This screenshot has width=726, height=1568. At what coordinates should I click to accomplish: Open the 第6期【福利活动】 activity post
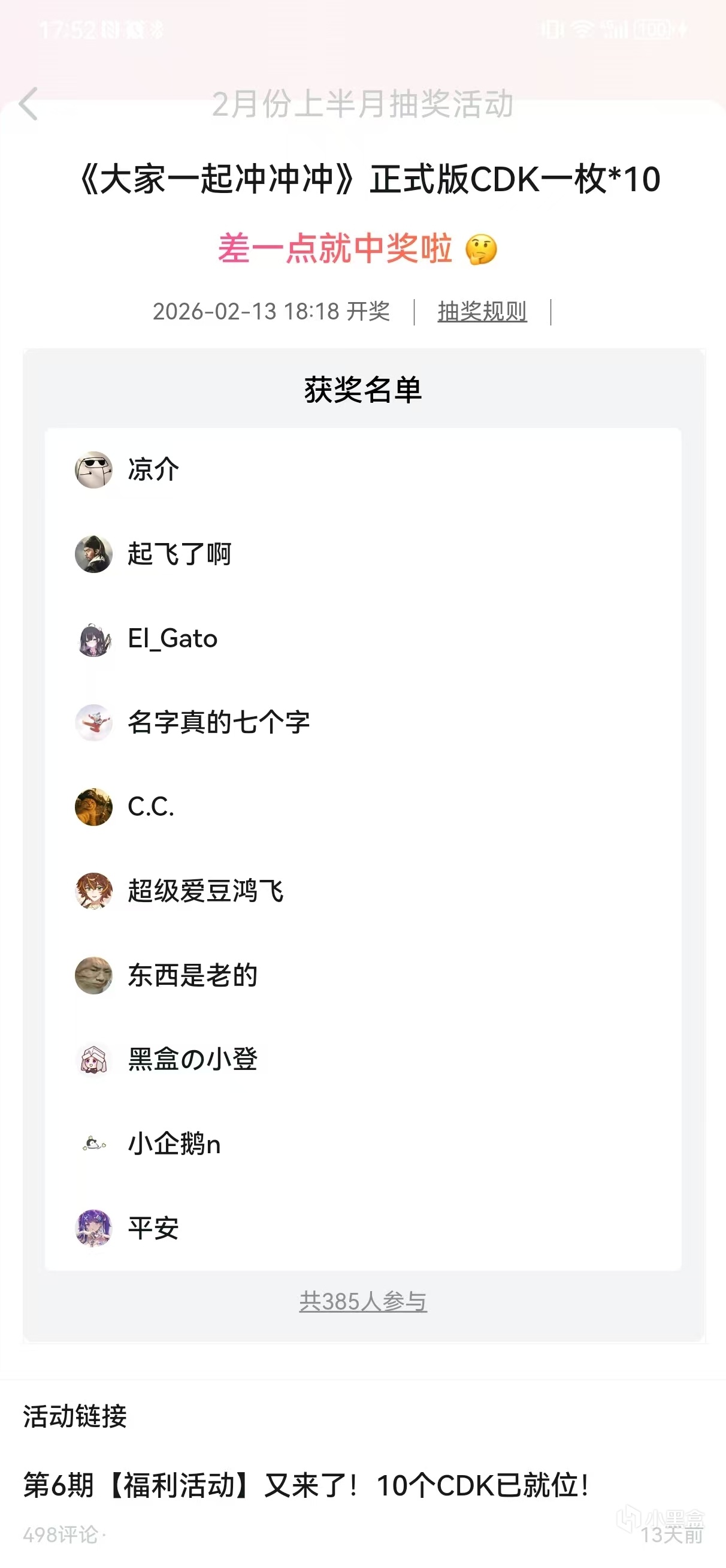pos(305,1485)
